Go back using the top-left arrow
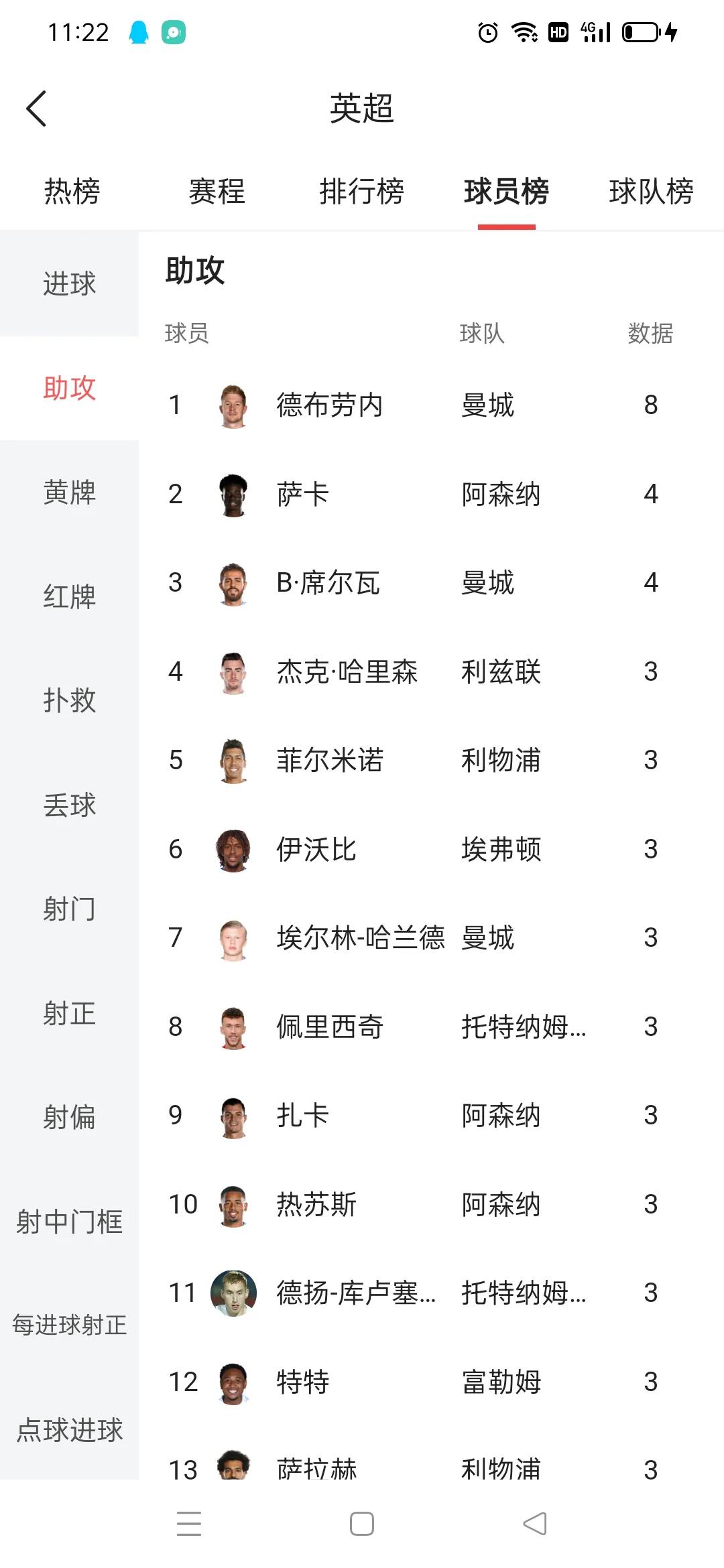The height and width of the screenshot is (1568, 724). pos(37,109)
